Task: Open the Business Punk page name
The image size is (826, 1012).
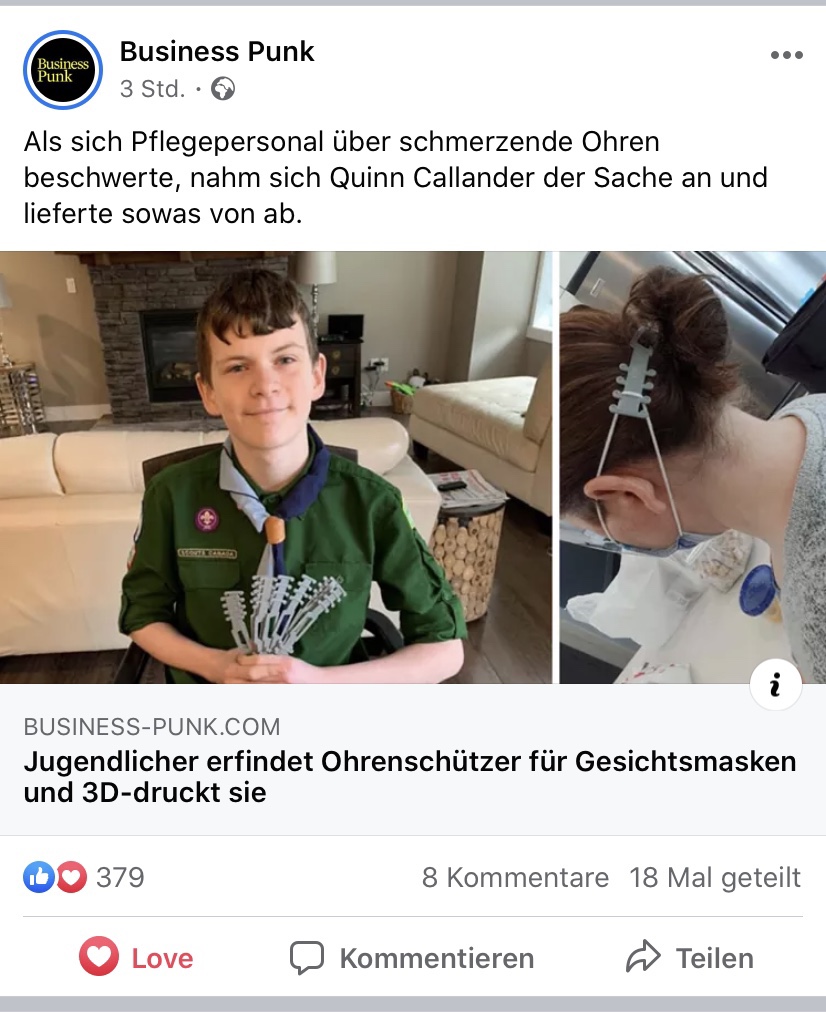Action: click(217, 52)
